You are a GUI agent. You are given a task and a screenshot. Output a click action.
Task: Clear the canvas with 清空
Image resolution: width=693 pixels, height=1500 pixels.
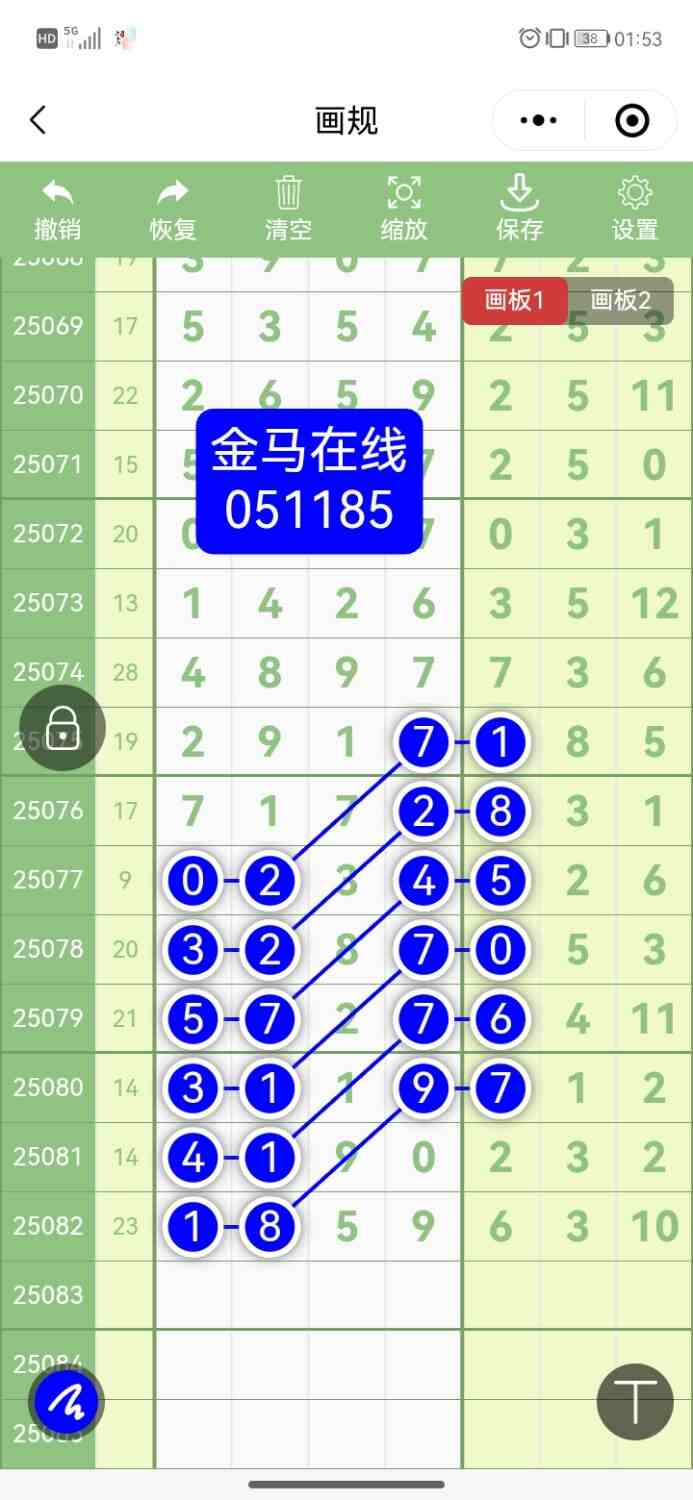tap(288, 208)
